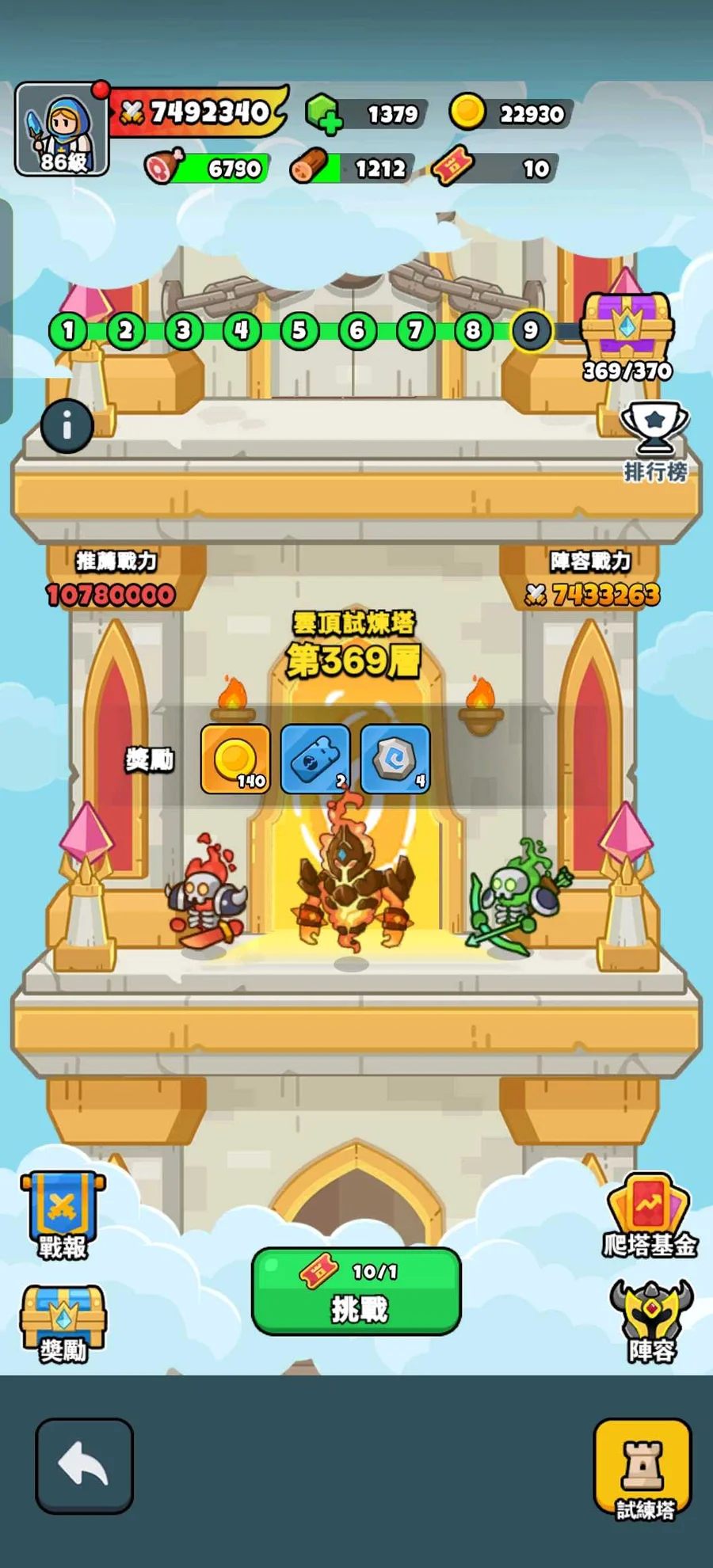Open the player avatar profile
The height and width of the screenshot is (1568, 713).
click(x=62, y=129)
